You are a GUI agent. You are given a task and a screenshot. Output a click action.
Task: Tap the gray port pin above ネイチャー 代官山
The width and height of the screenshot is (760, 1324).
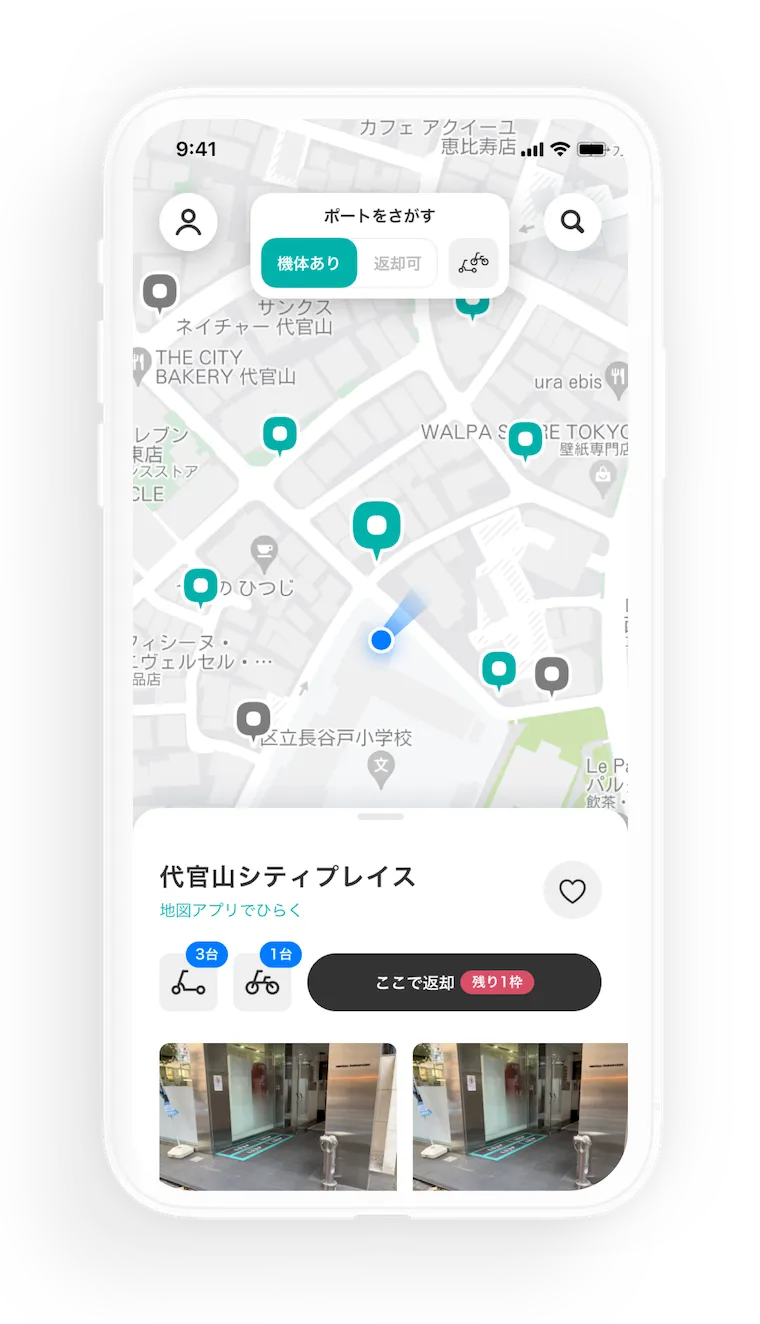(x=160, y=293)
